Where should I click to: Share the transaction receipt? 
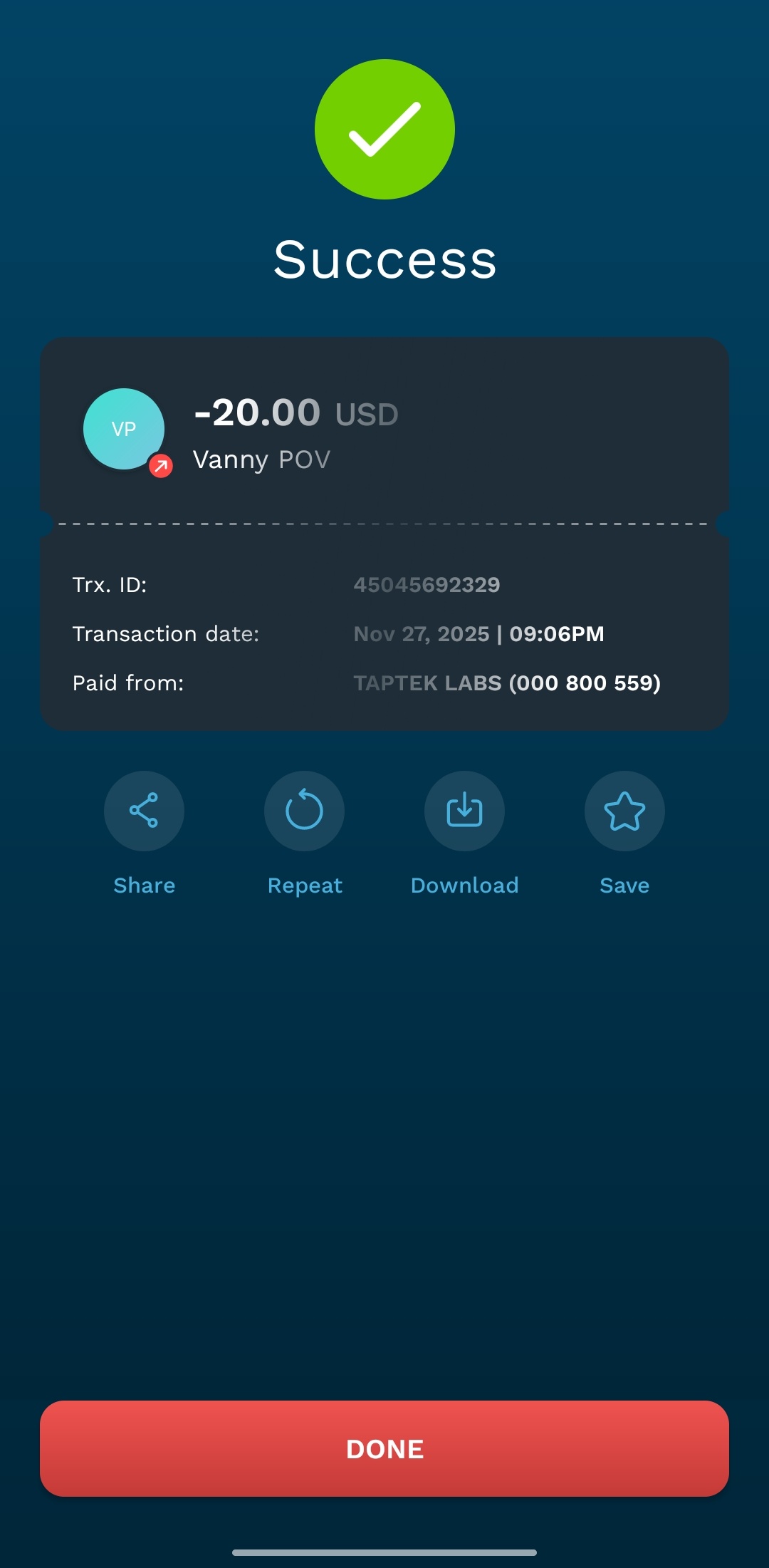(144, 811)
